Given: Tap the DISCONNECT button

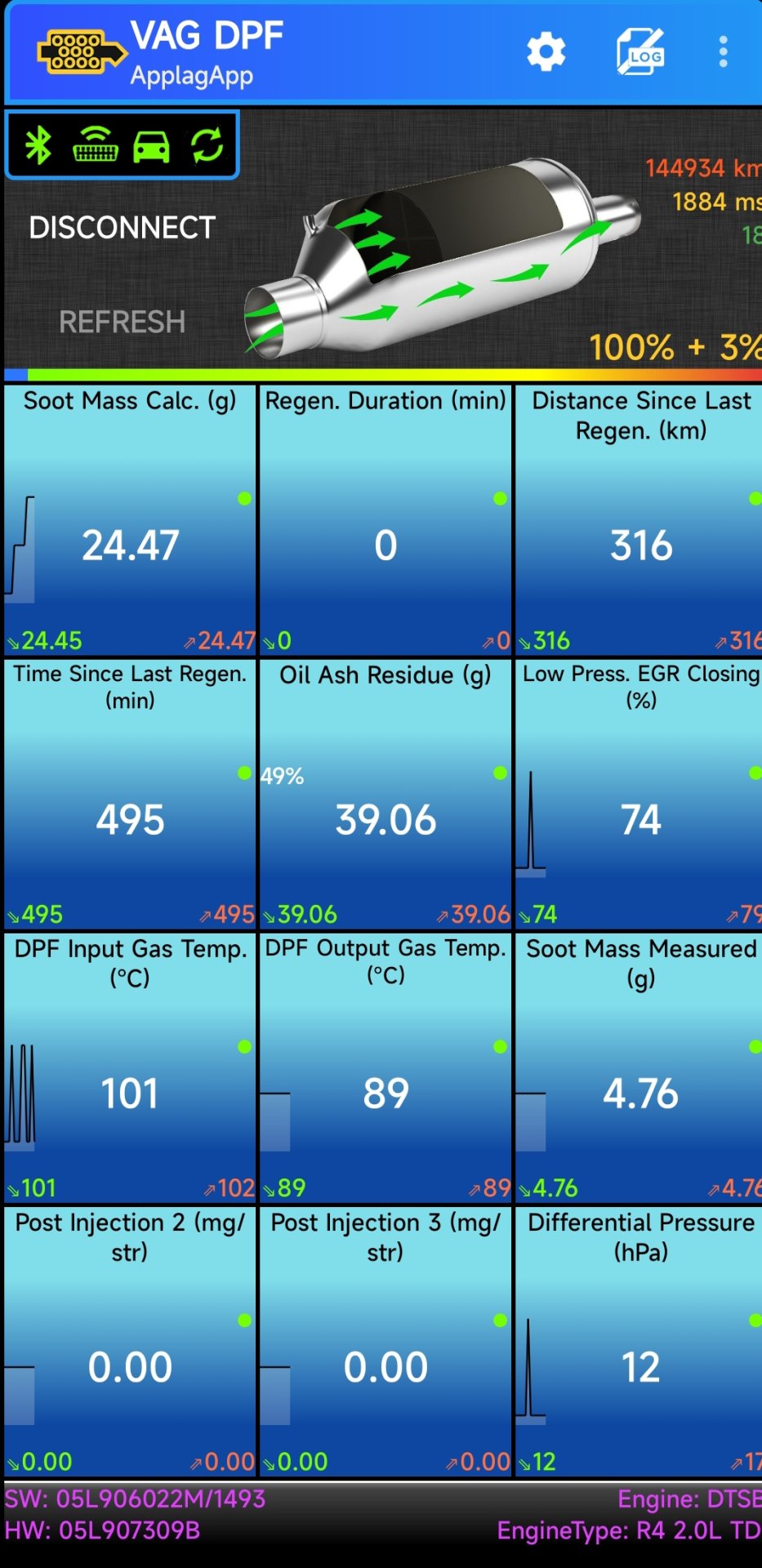Looking at the screenshot, I should [x=123, y=228].
